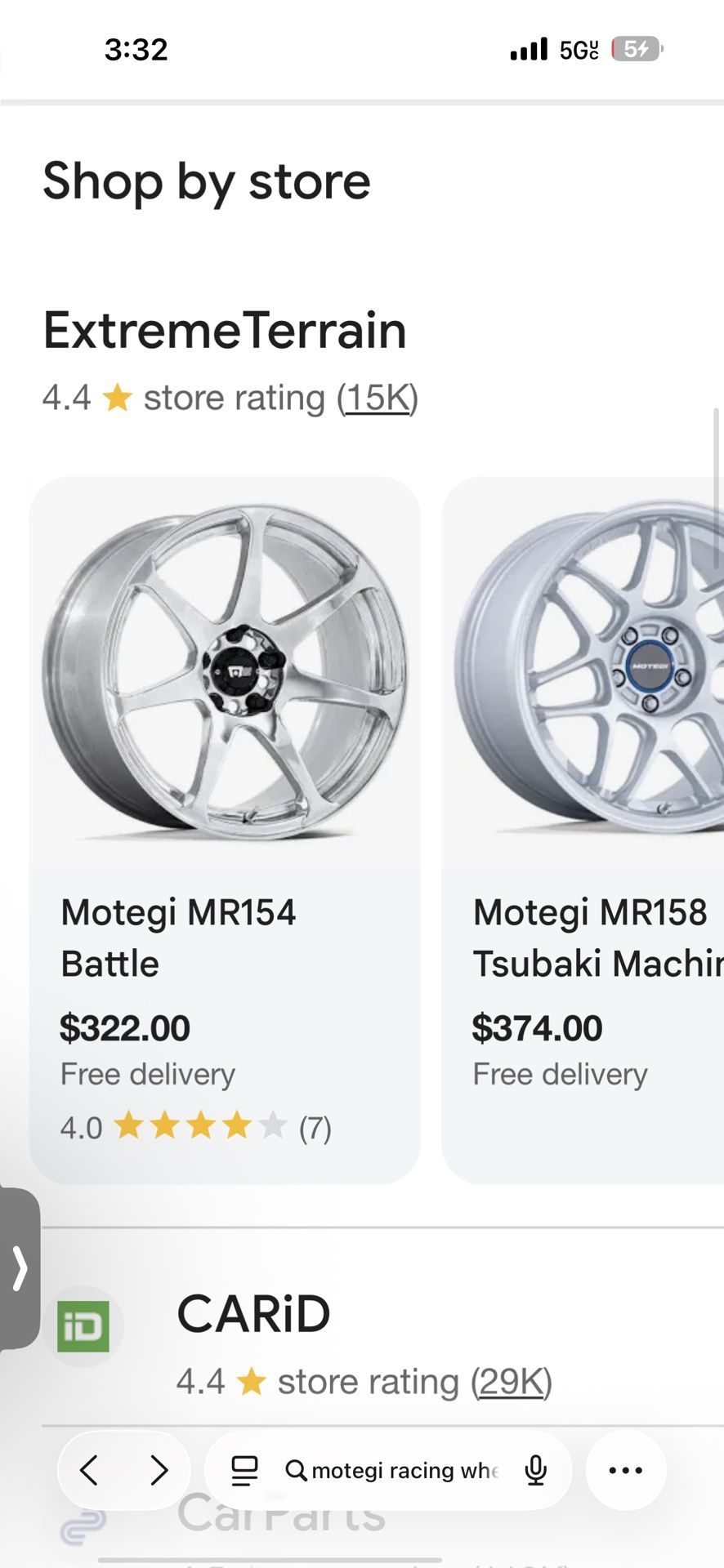Tap the search field showing motegi racing wheels

pos(400,1469)
